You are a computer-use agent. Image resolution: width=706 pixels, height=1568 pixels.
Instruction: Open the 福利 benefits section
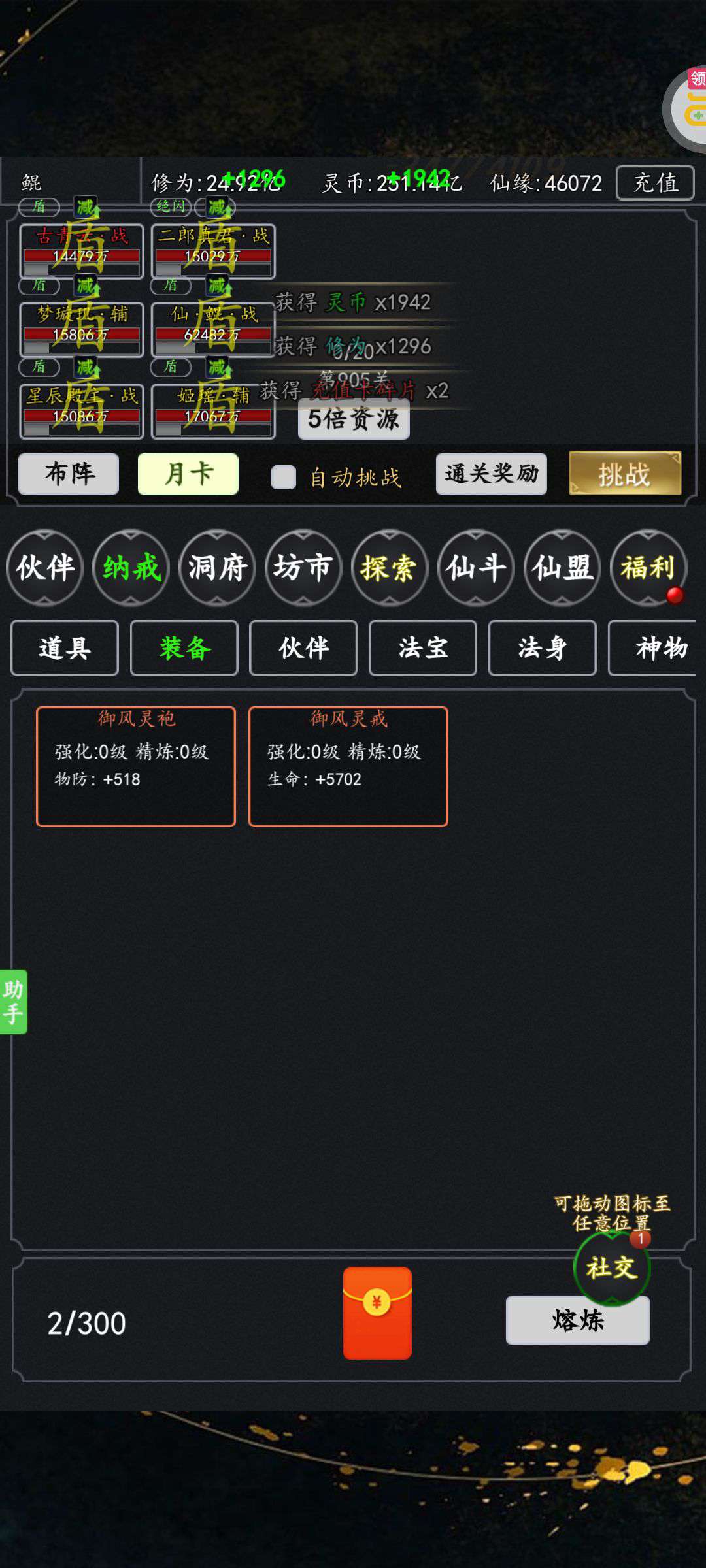click(x=648, y=568)
